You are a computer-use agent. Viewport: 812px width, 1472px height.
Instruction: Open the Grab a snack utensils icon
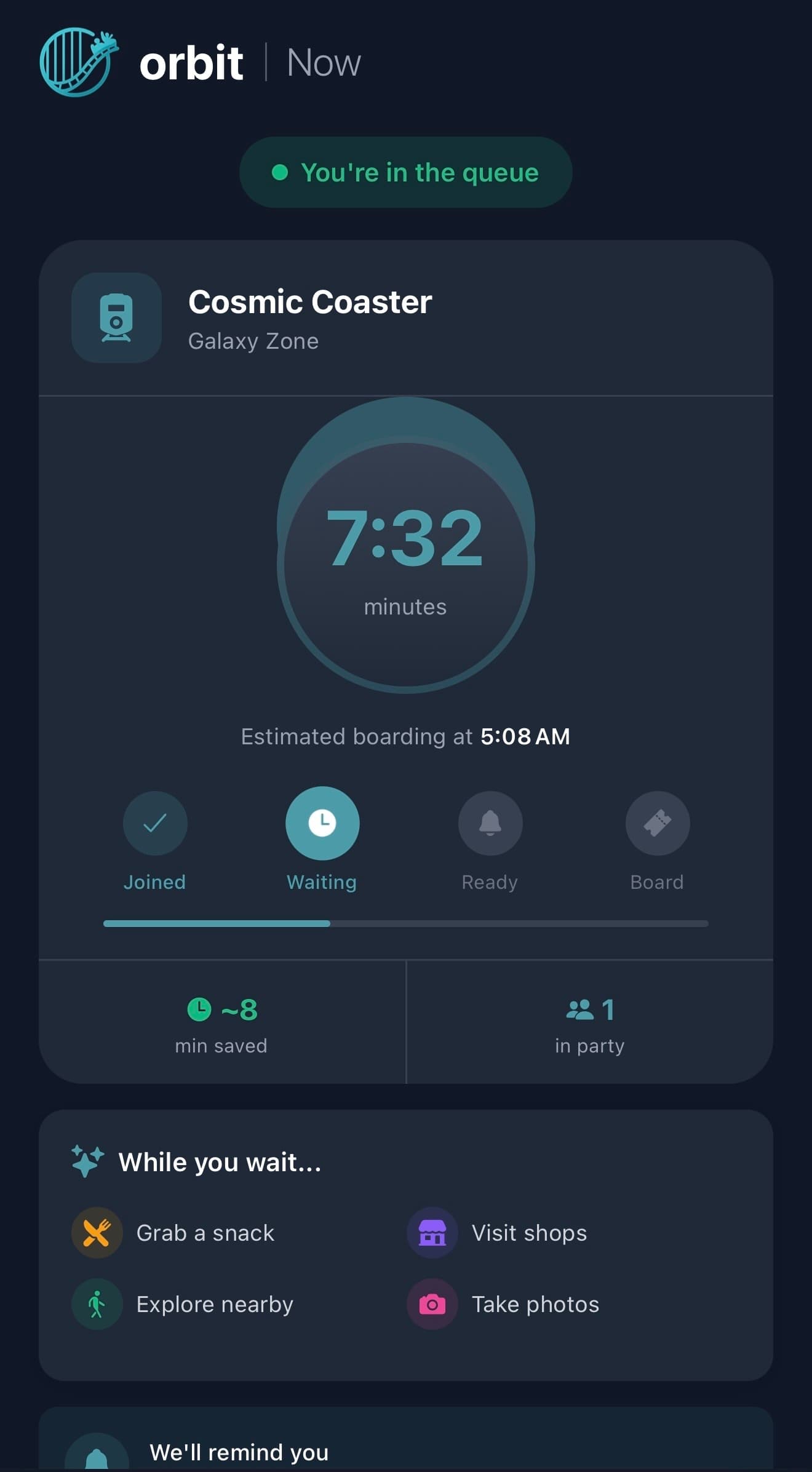[97, 1233]
